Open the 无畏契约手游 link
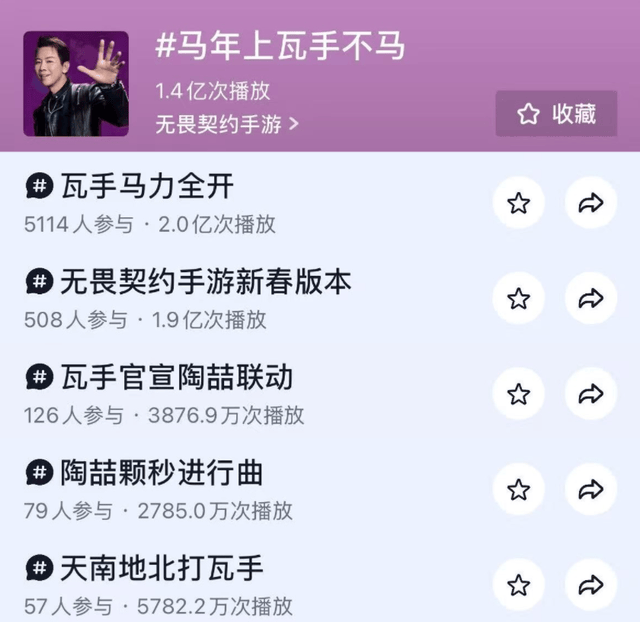 tap(227, 124)
